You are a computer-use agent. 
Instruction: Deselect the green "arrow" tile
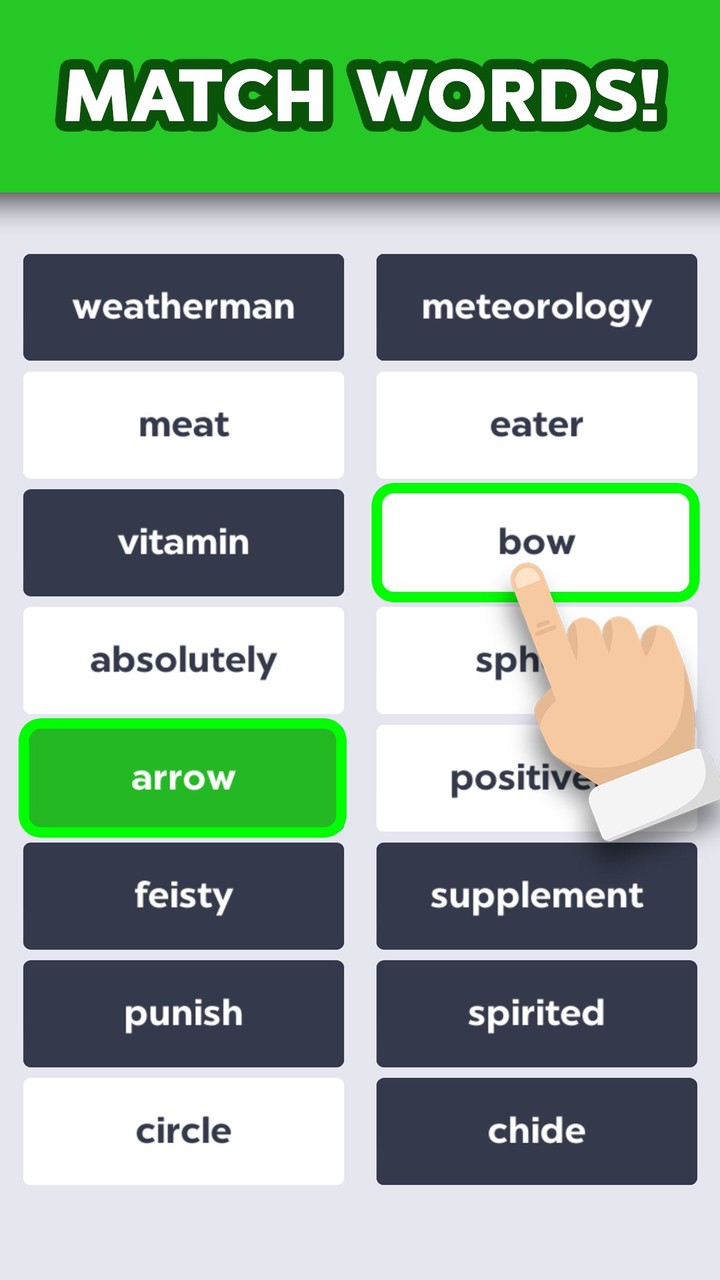[183, 778]
